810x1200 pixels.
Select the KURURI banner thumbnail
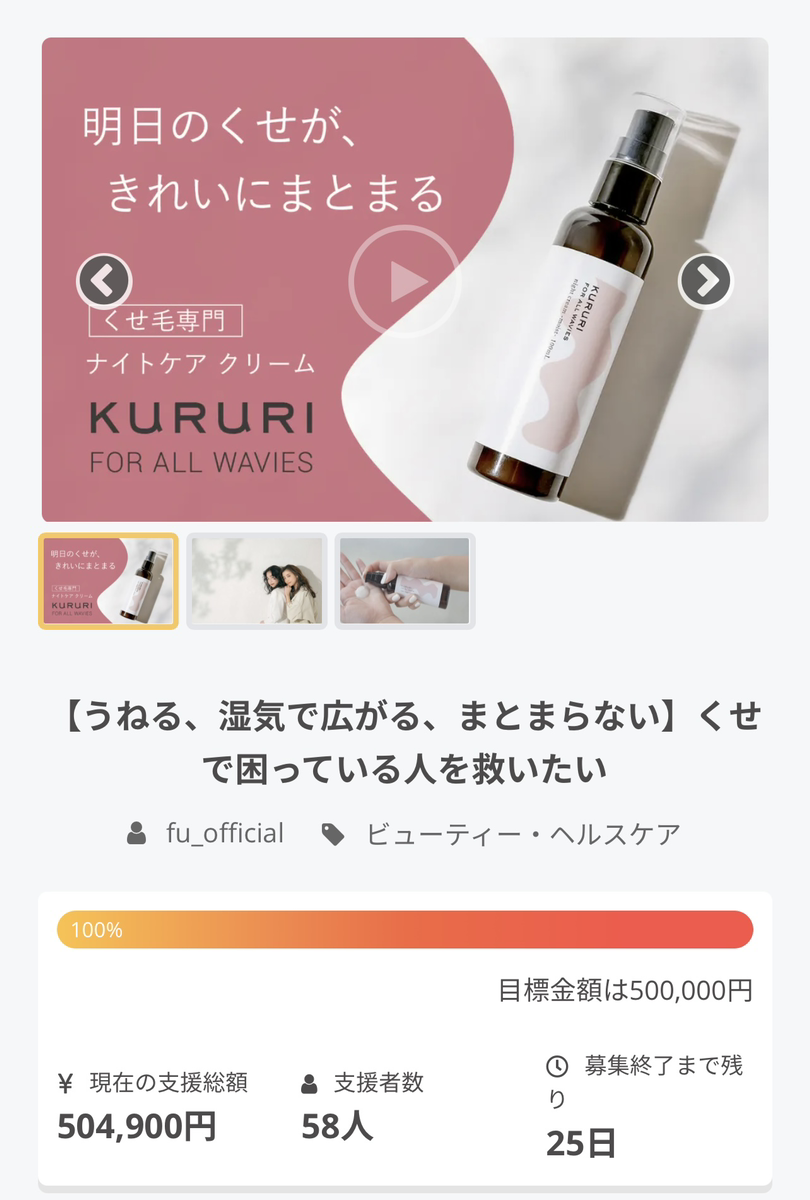tap(108, 581)
